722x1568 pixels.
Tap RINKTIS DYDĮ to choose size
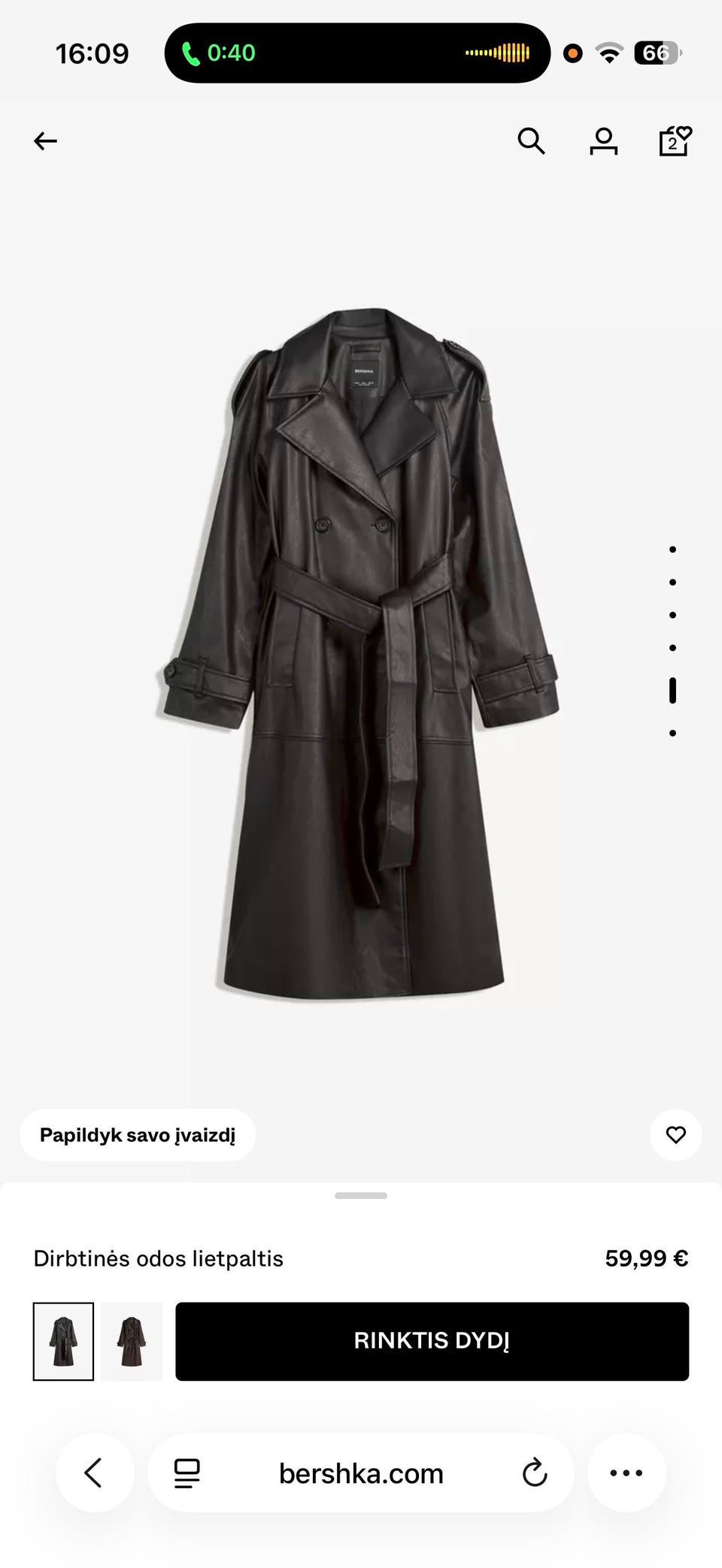click(x=432, y=1342)
